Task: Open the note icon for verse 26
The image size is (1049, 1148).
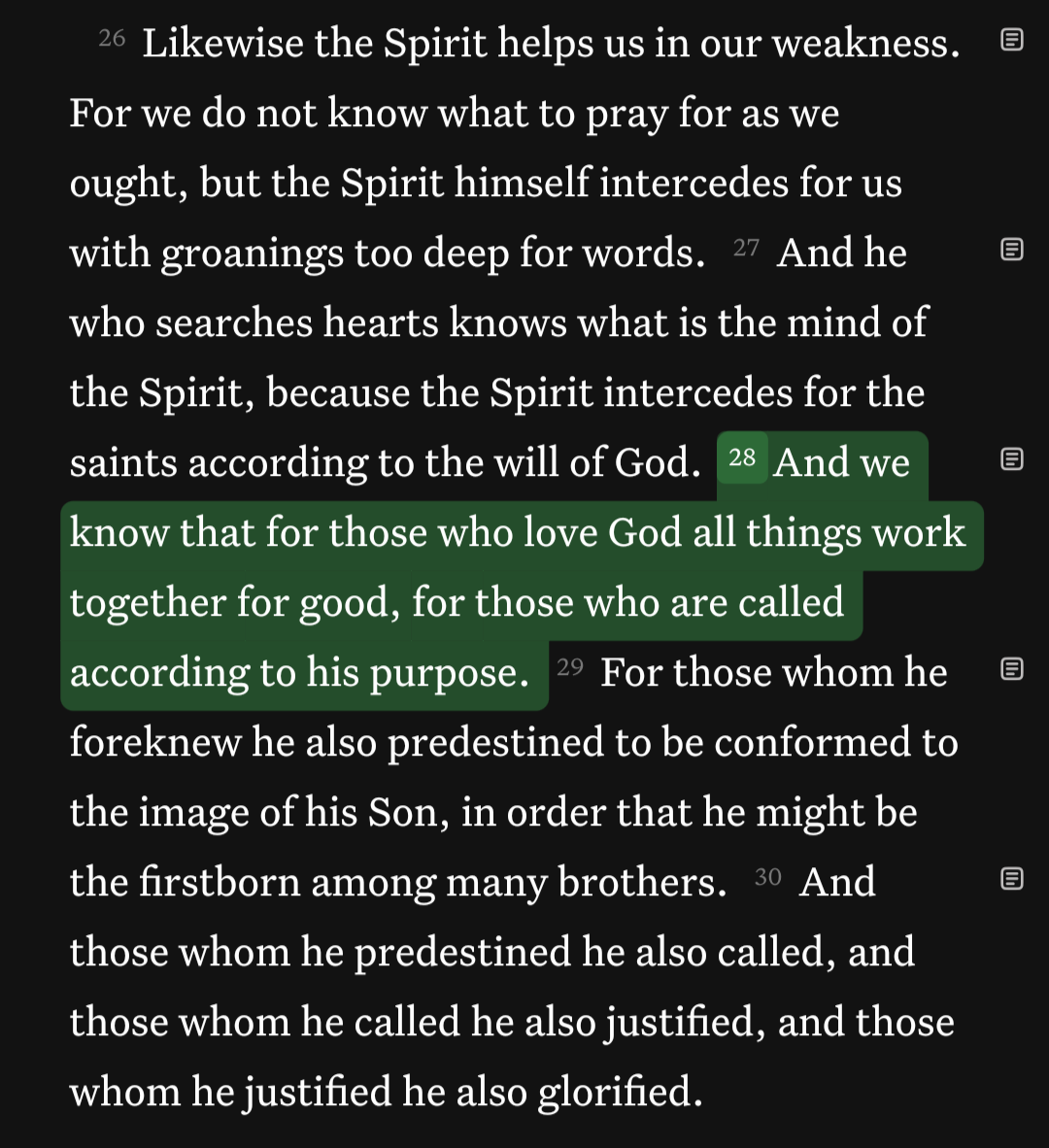Action: 1011,41
